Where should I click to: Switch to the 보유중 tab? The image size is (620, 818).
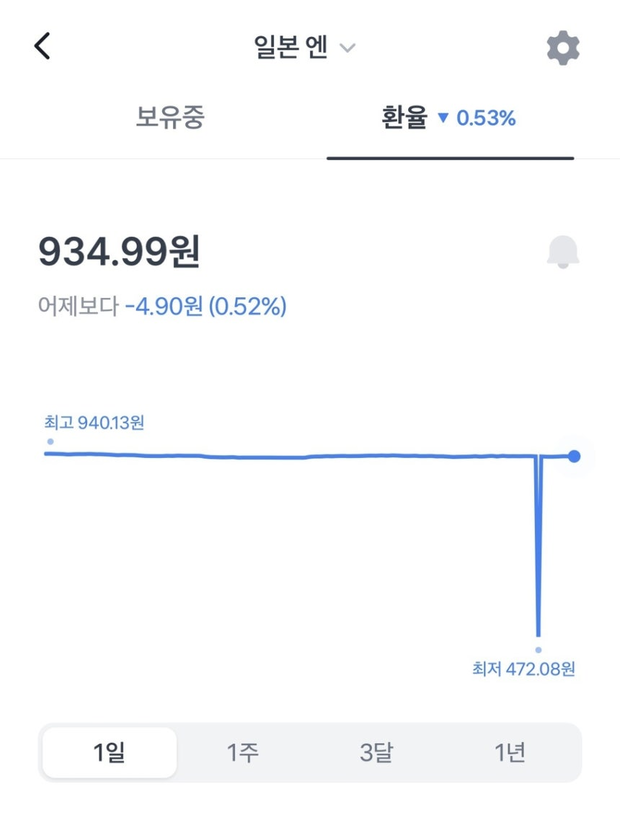(x=170, y=118)
